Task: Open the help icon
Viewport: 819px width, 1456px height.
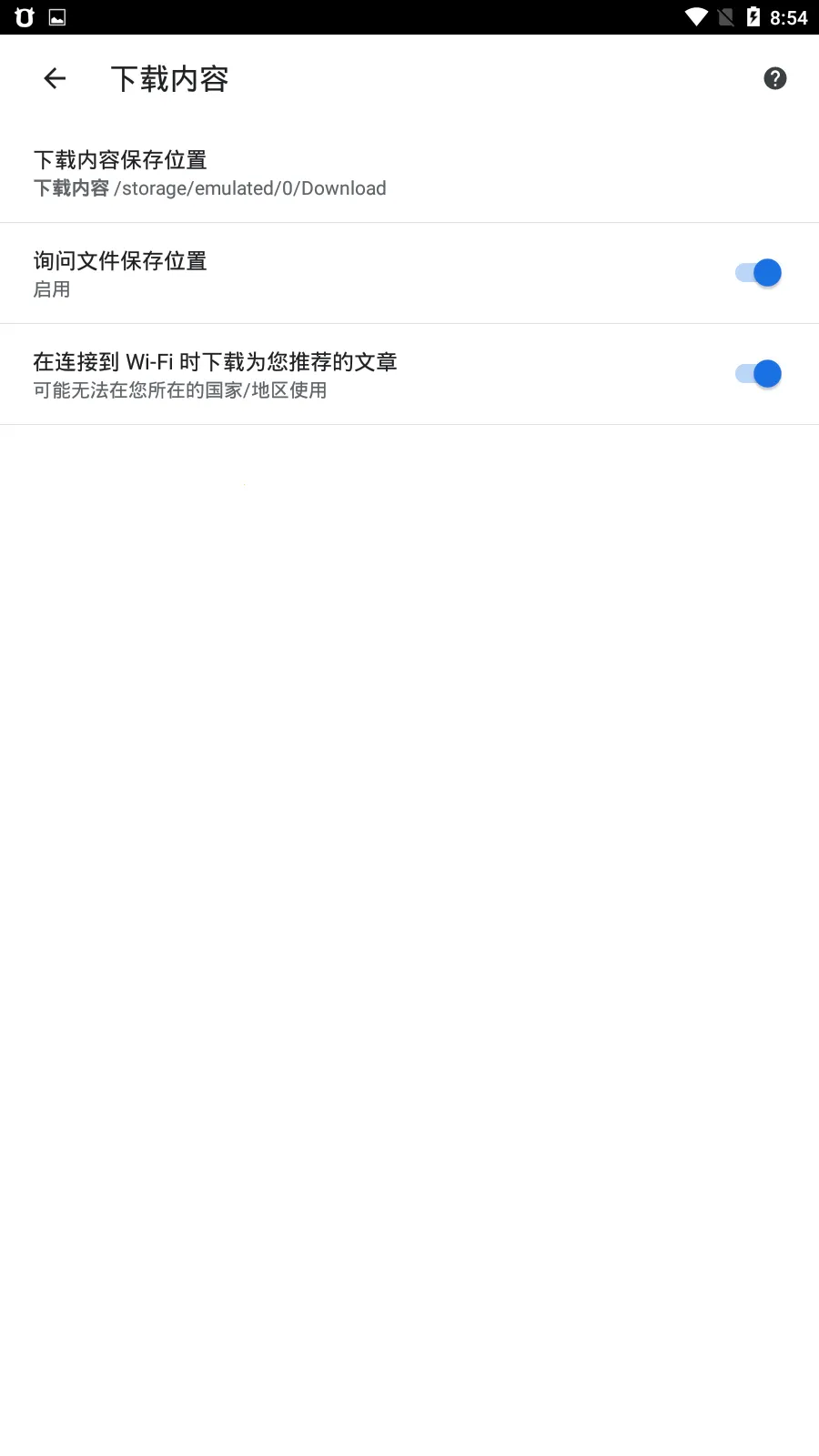Action: click(x=774, y=79)
